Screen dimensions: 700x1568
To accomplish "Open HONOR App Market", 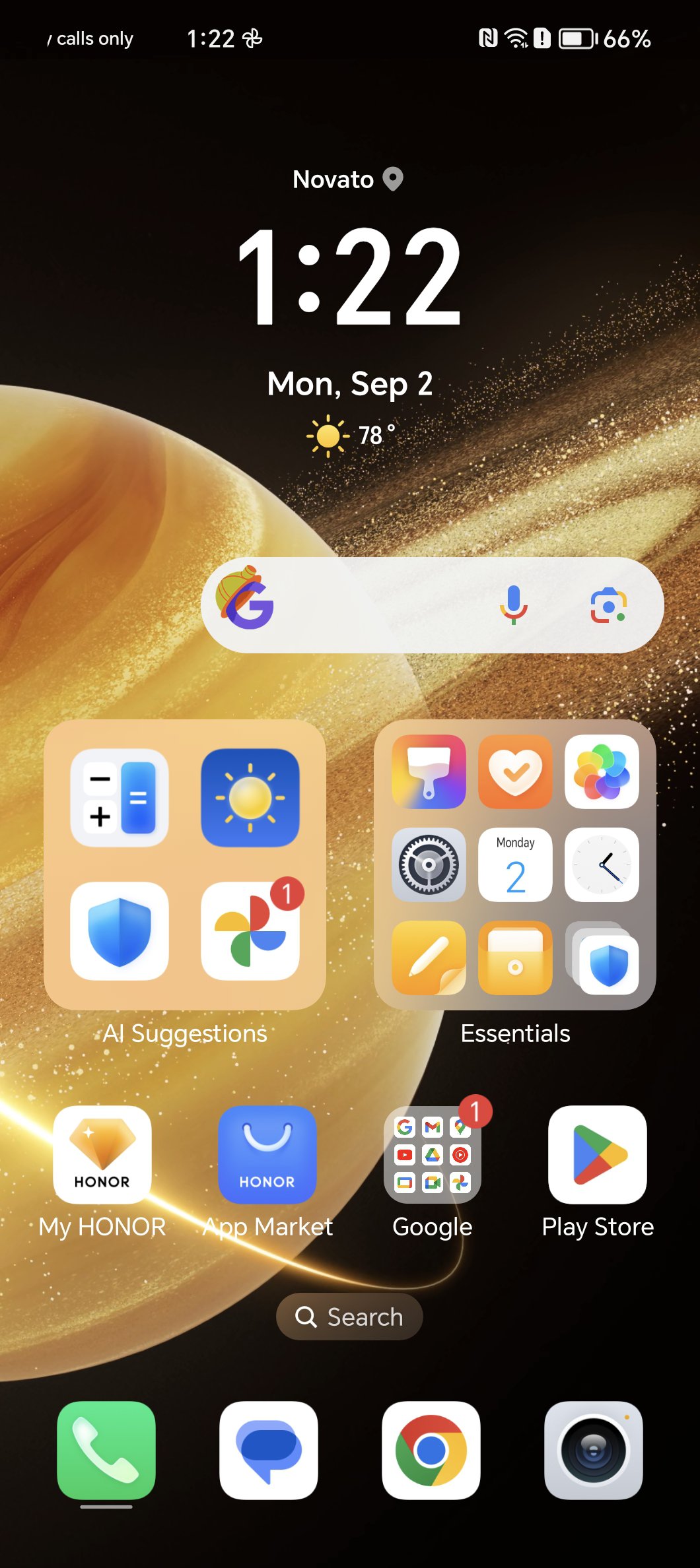I will [x=267, y=1155].
